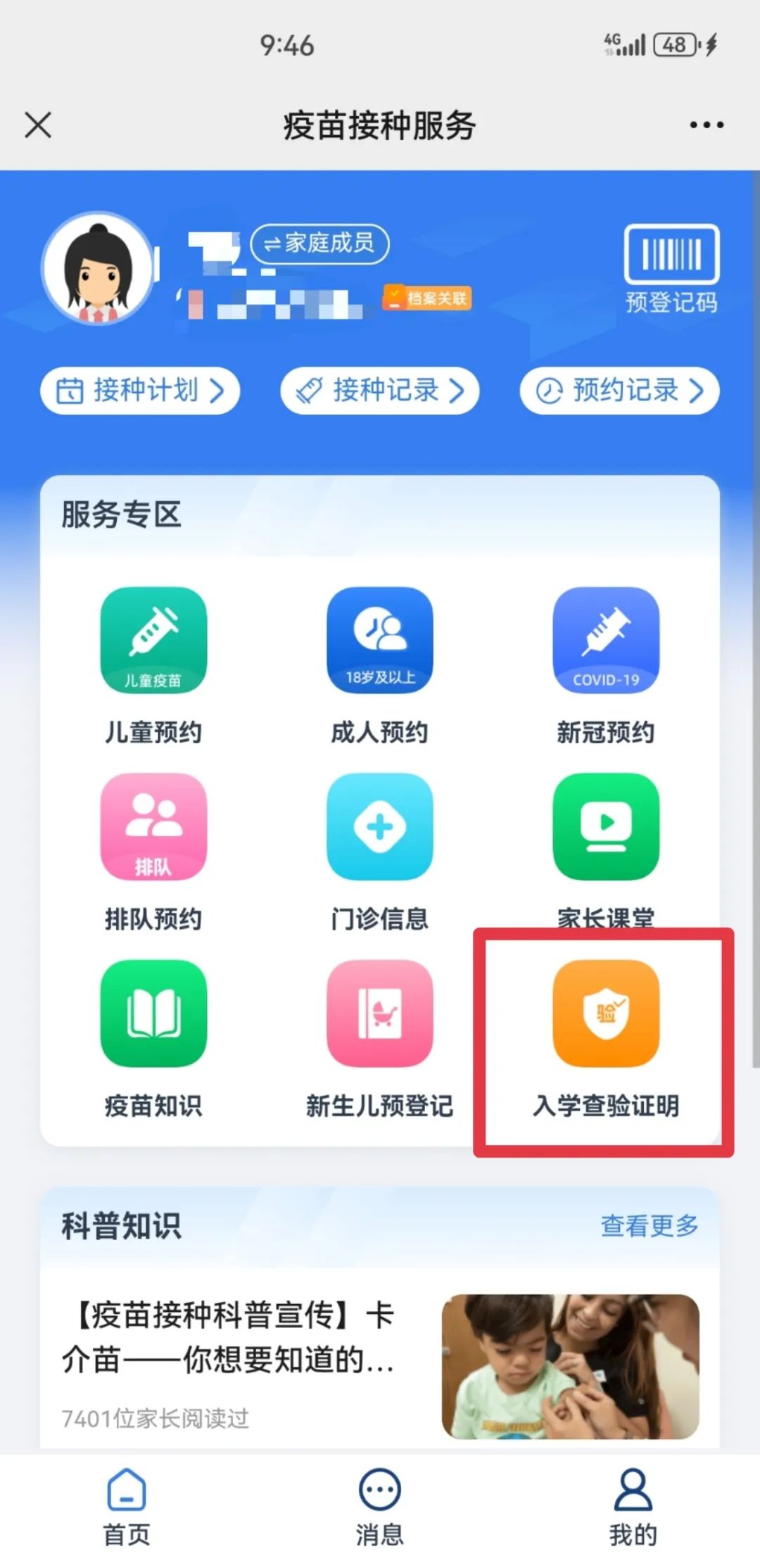Open the three-dot overflow menu

coord(706,125)
